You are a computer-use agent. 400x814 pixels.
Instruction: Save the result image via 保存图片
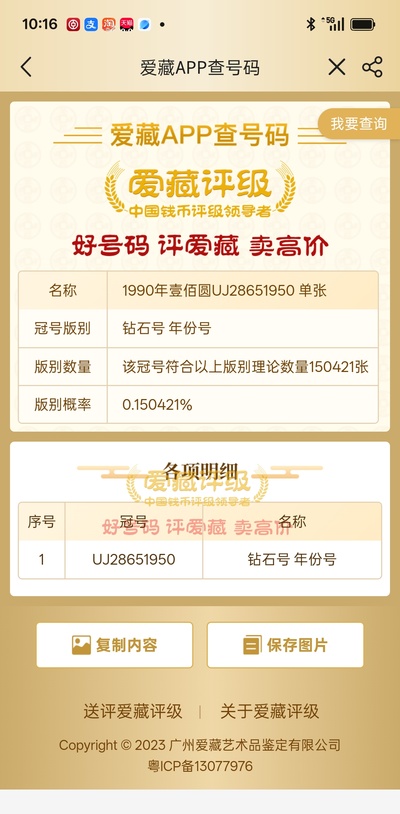click(x=285, y=645)
